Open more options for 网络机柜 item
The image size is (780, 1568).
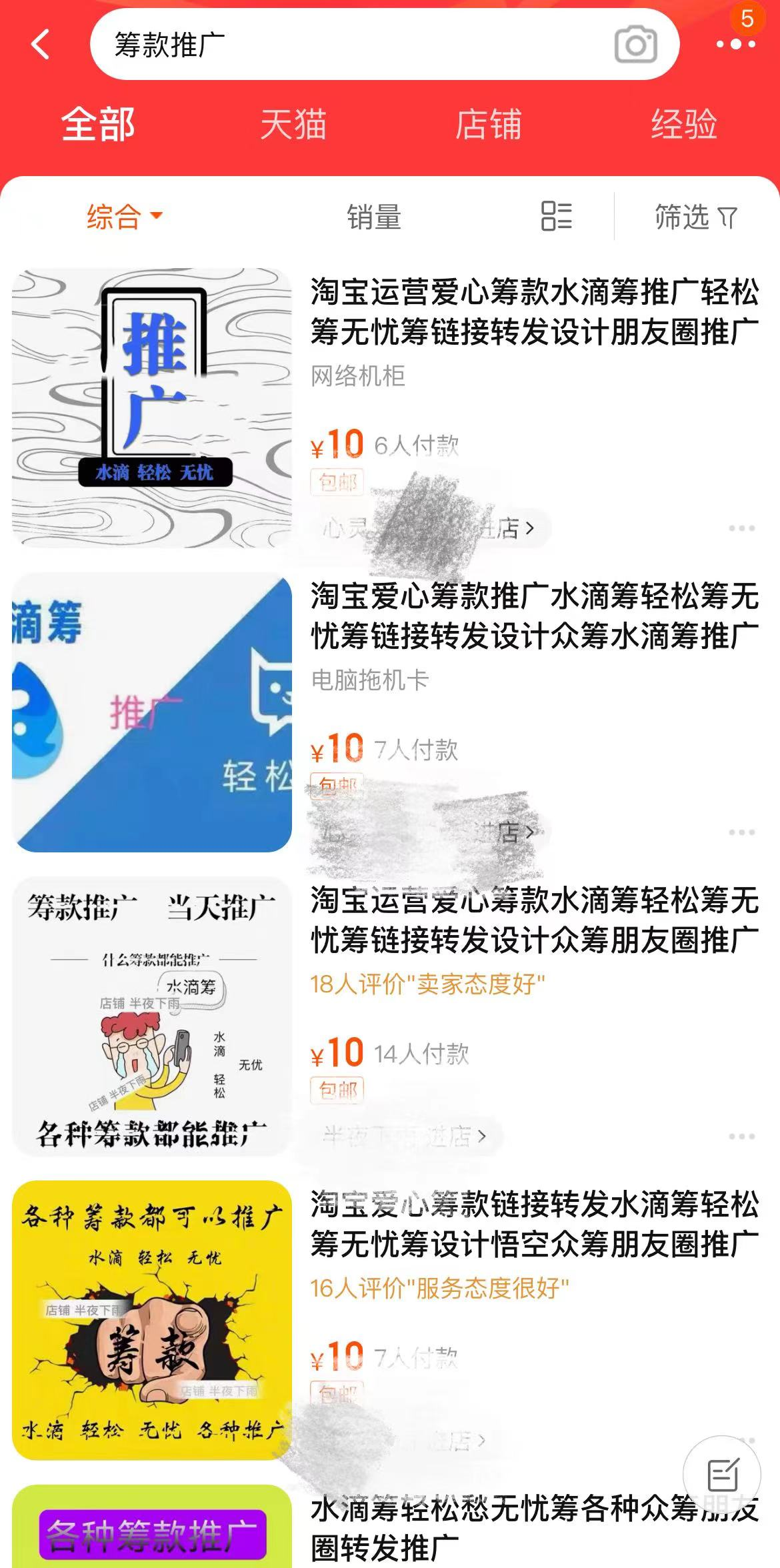[x=741, y=528]
